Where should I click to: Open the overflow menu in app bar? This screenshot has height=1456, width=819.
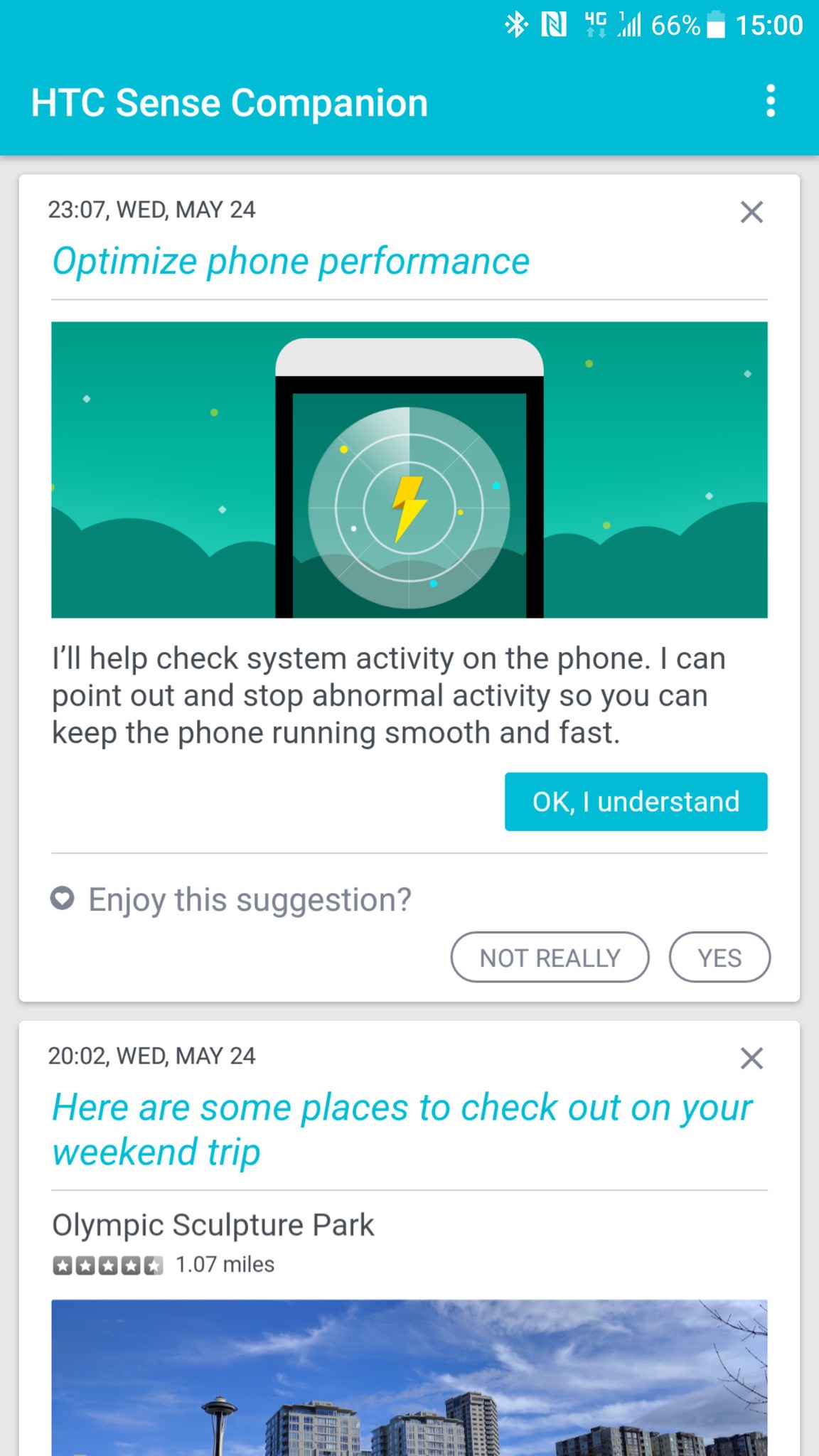point(771,102)
